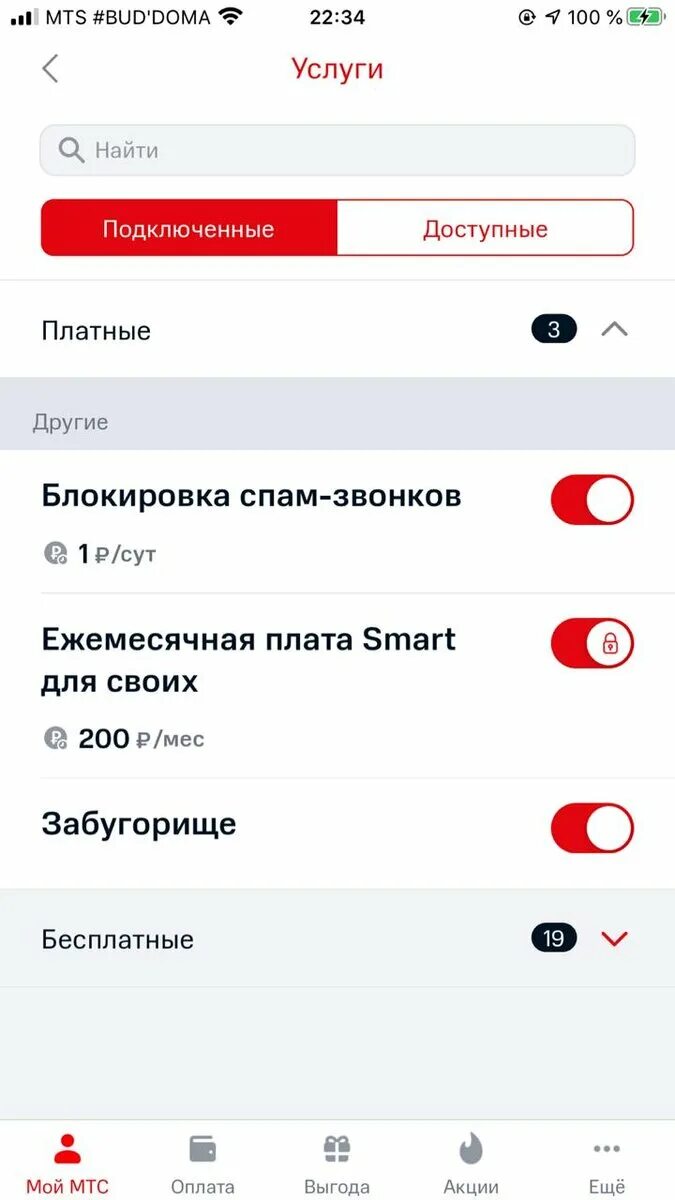Go to the Акции tab
The height and width of the screenshot is (1200, 675).
pos(471,1163)
